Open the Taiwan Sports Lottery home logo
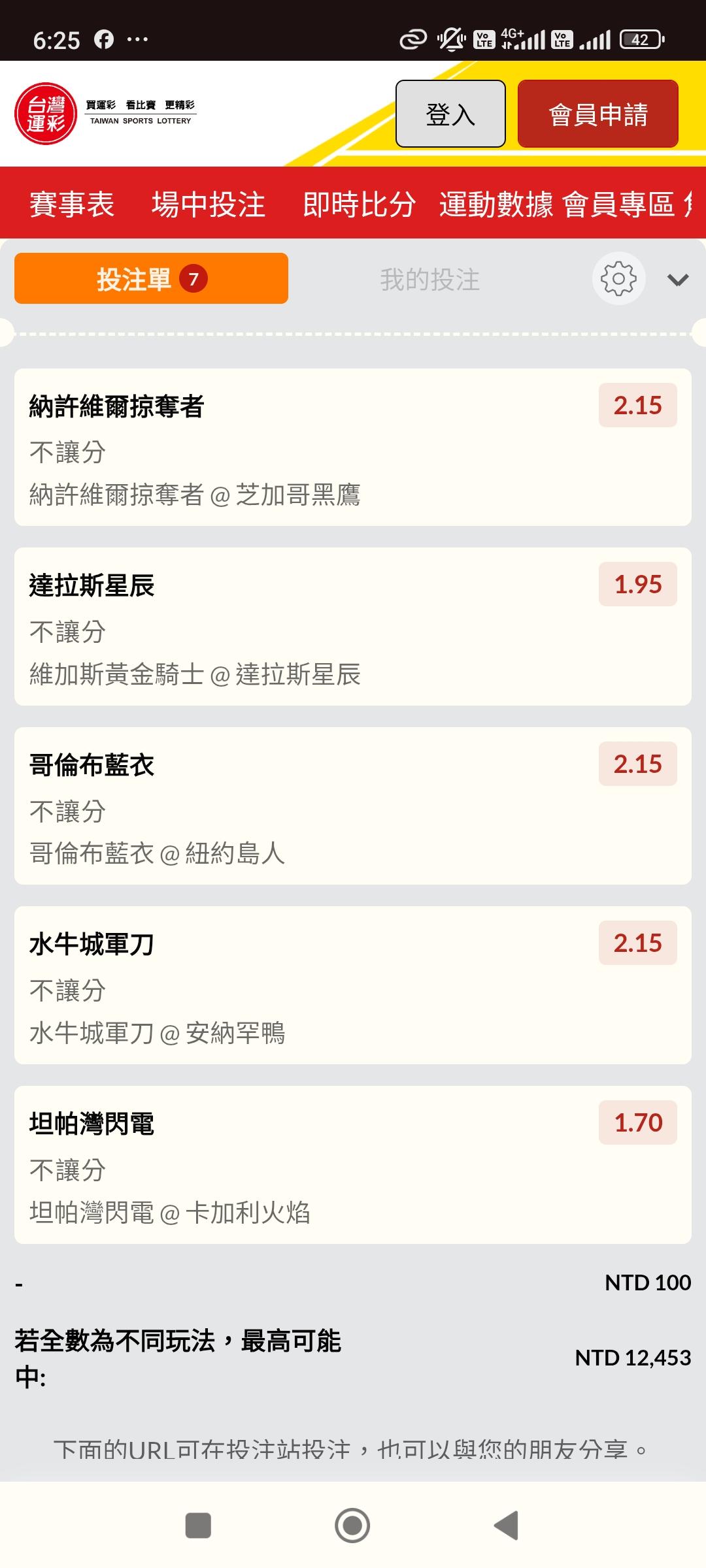The image size is (706, 1568). (105, 114)
